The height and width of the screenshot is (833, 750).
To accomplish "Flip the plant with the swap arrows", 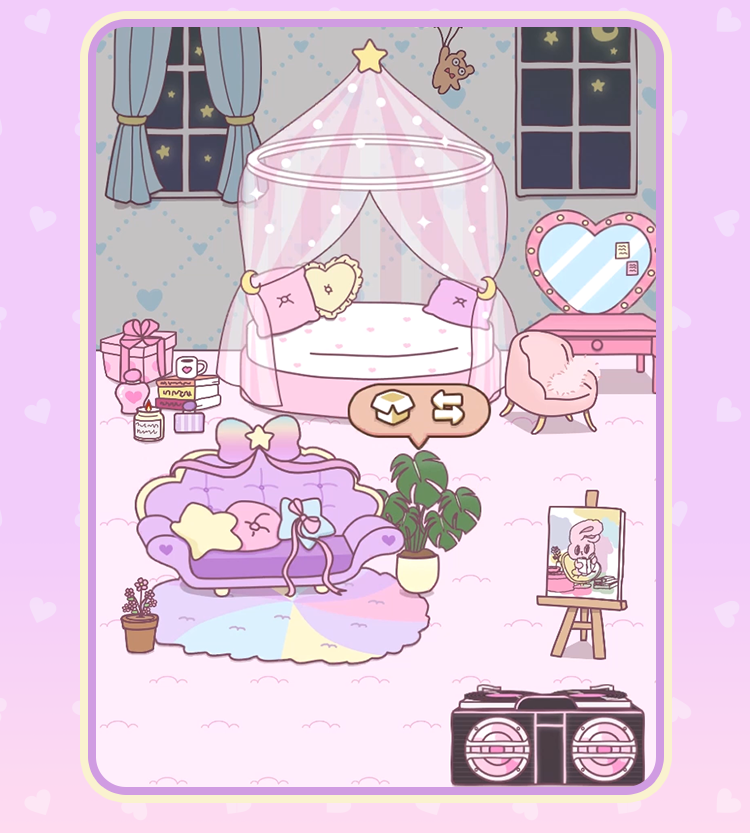I will coord(448,408).
